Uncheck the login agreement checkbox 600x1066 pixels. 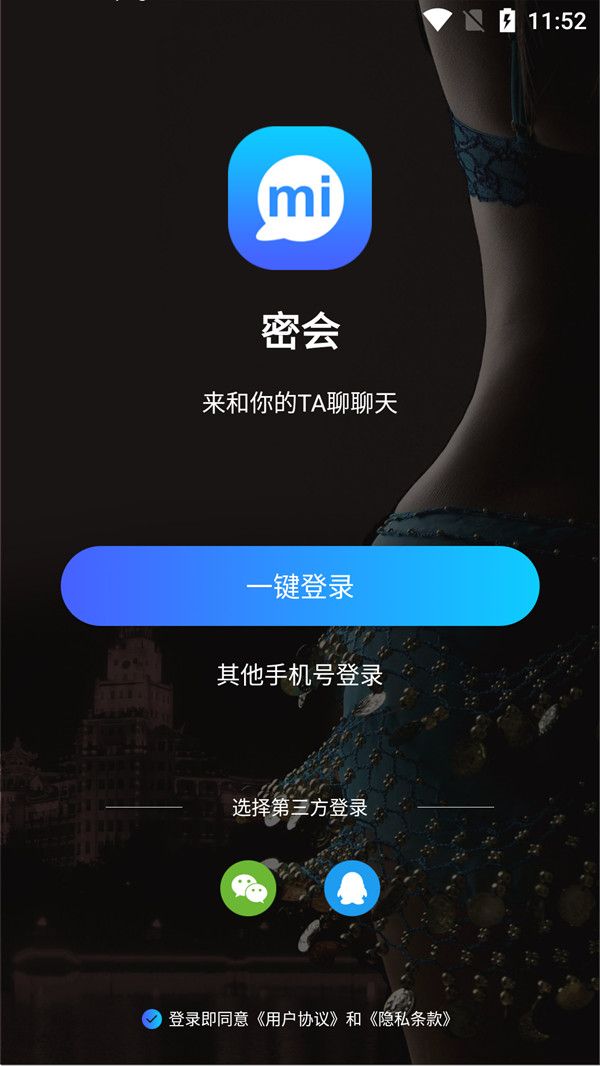pos(152,1019)
